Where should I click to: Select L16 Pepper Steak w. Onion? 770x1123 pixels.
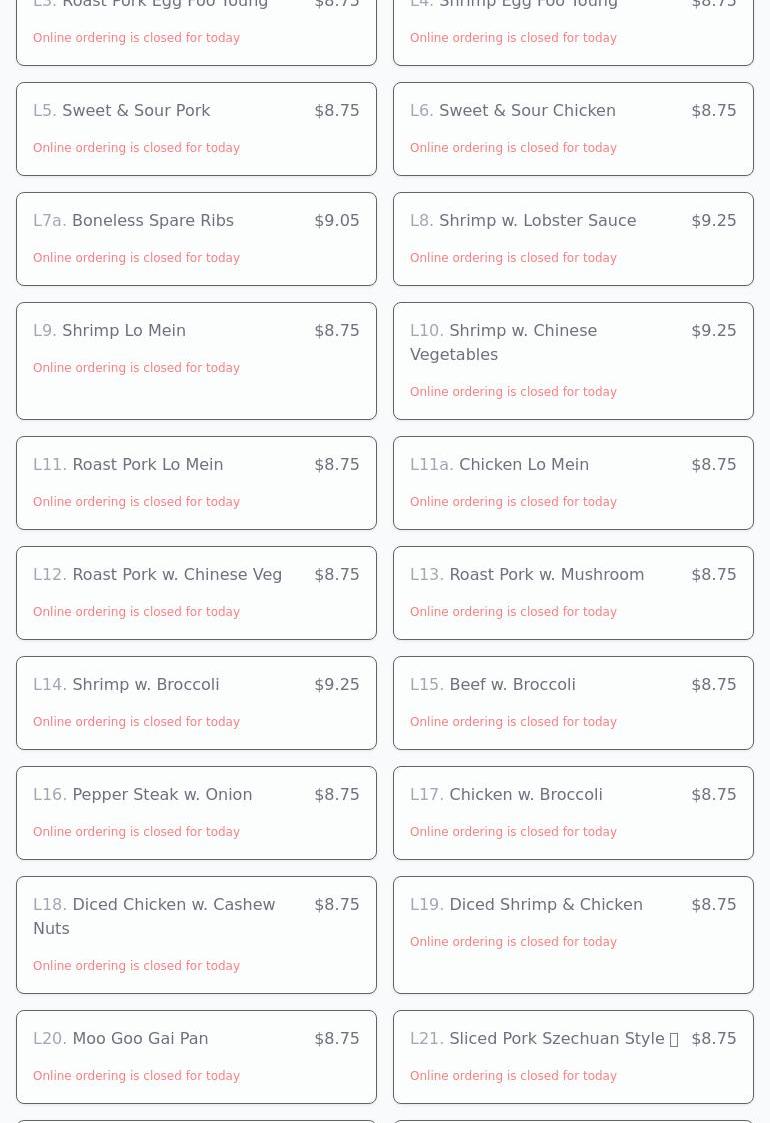coord(196,812)
